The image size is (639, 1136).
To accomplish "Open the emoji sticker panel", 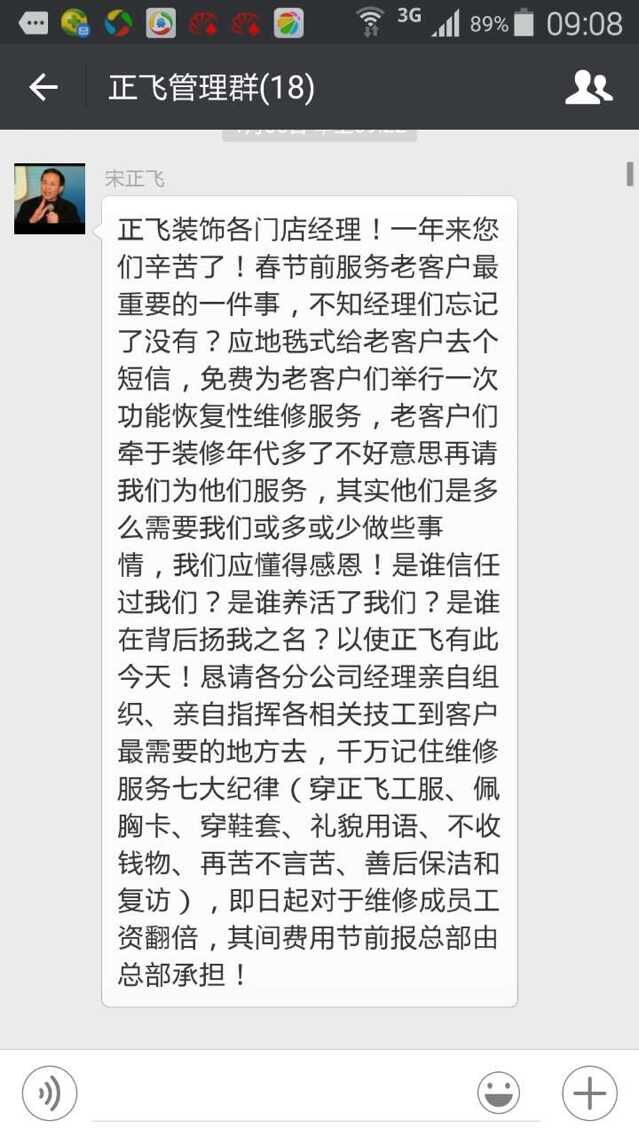I will pyautogui.click(x=498, y=1093).
